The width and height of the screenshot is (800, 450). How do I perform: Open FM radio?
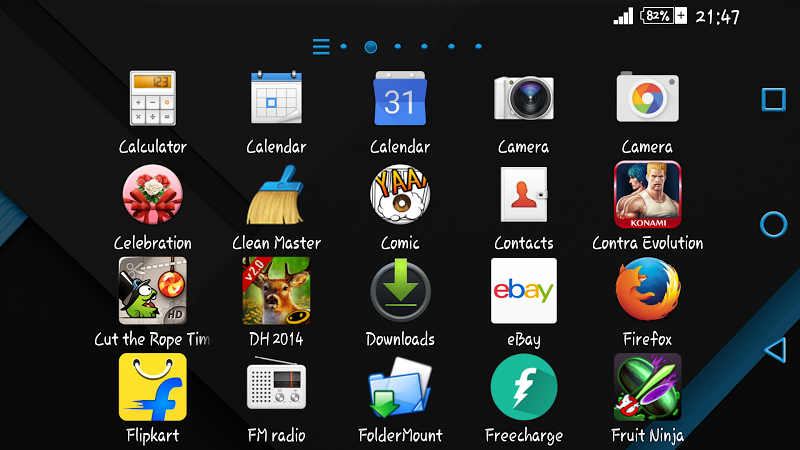276,386
